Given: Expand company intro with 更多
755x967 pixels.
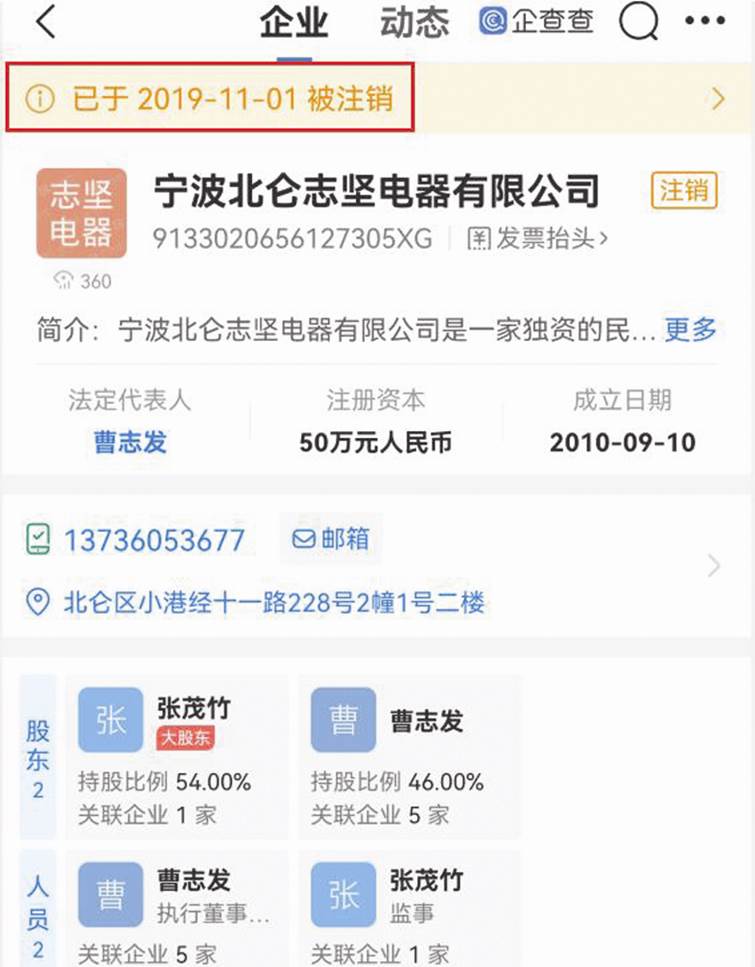Looking at the screenshot, I should click(x=691, y=329).
